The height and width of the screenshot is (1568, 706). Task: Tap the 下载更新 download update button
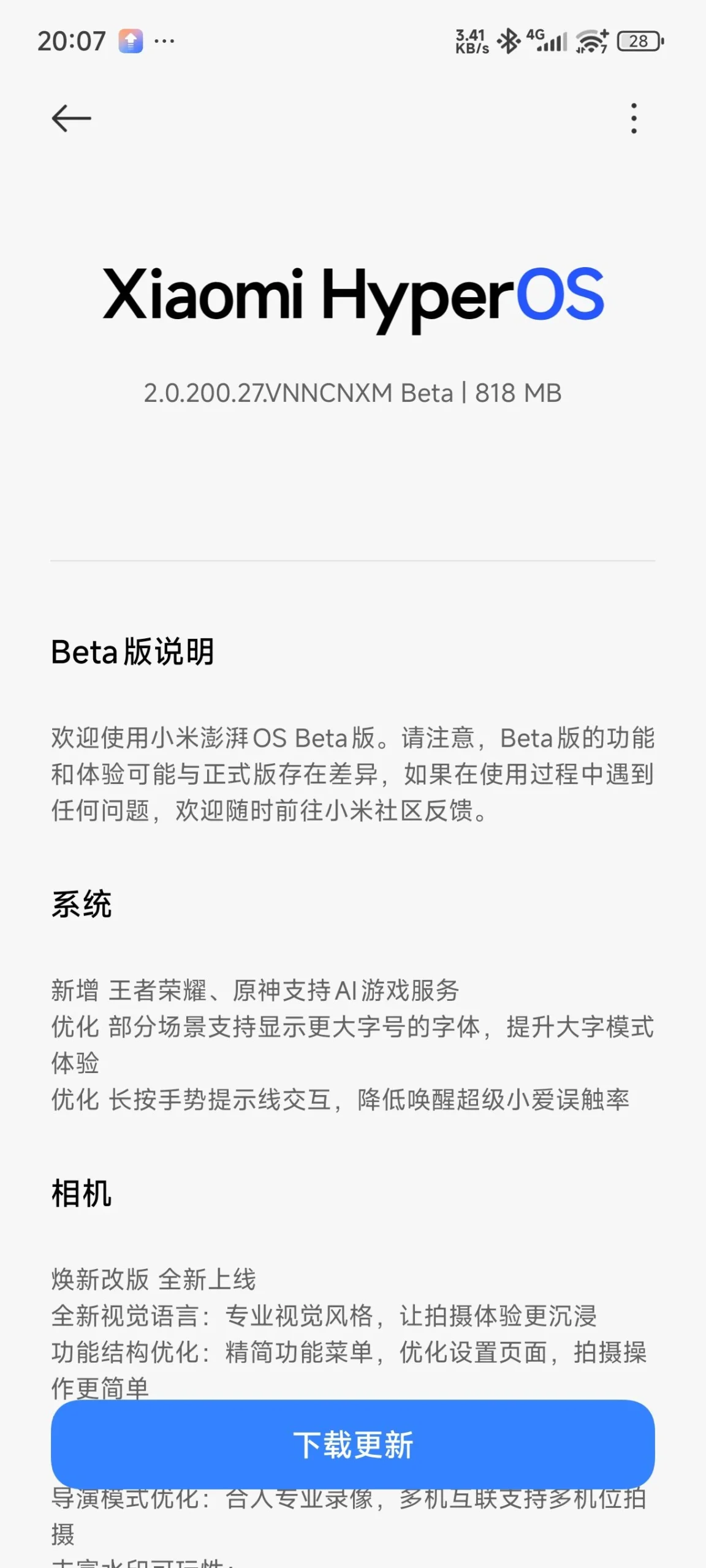click(x=353, y=1444)
